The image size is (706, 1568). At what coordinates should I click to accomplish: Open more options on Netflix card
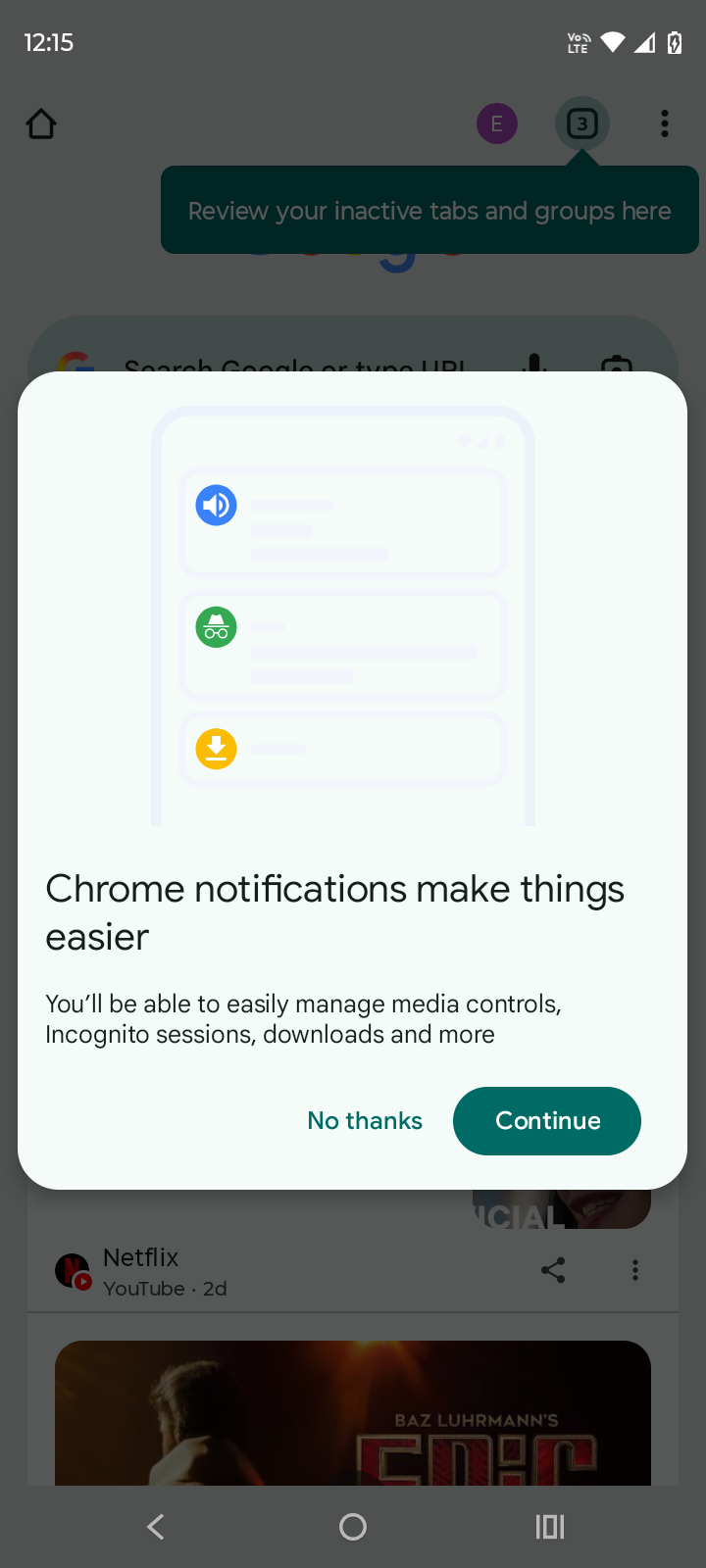tap(635, 1270)
